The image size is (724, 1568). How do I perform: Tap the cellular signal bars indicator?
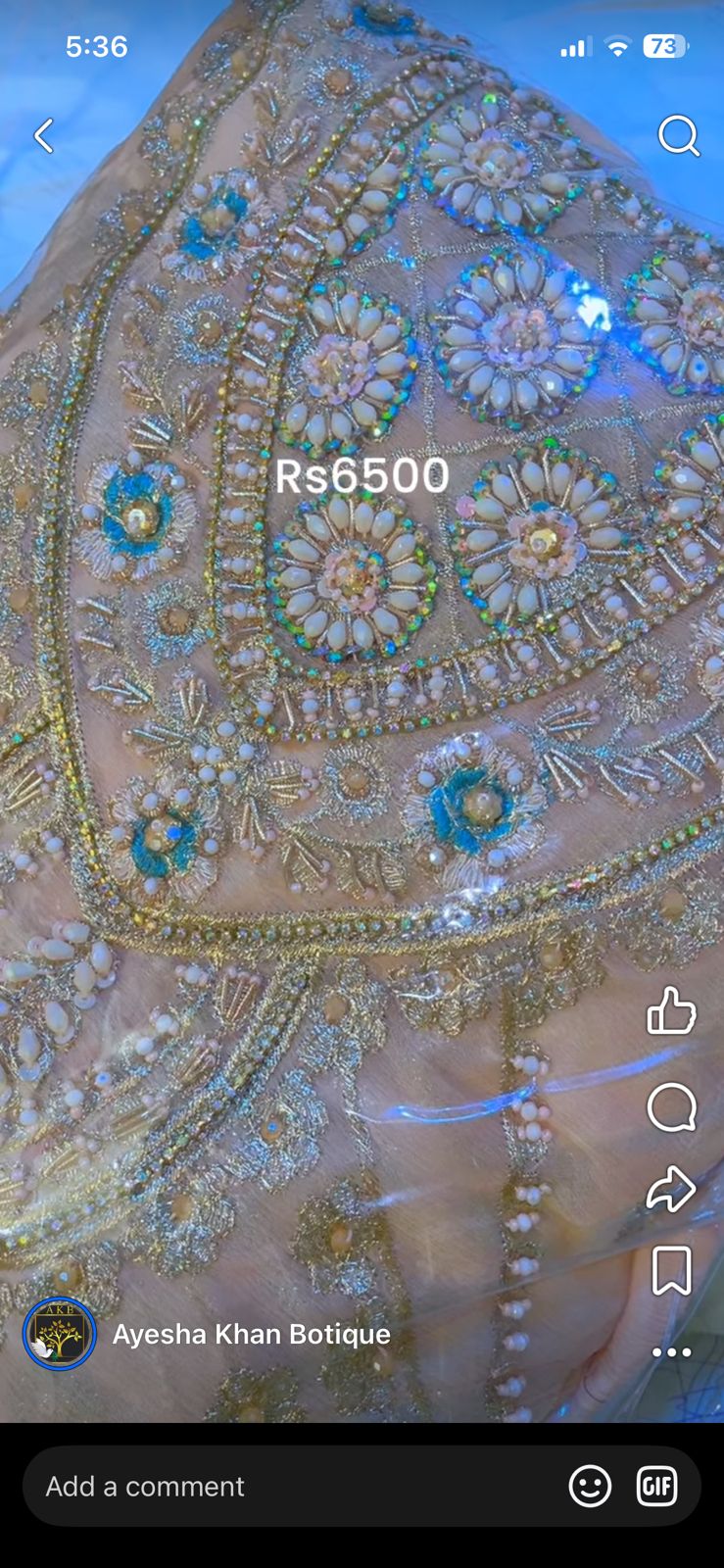[574, 45]
